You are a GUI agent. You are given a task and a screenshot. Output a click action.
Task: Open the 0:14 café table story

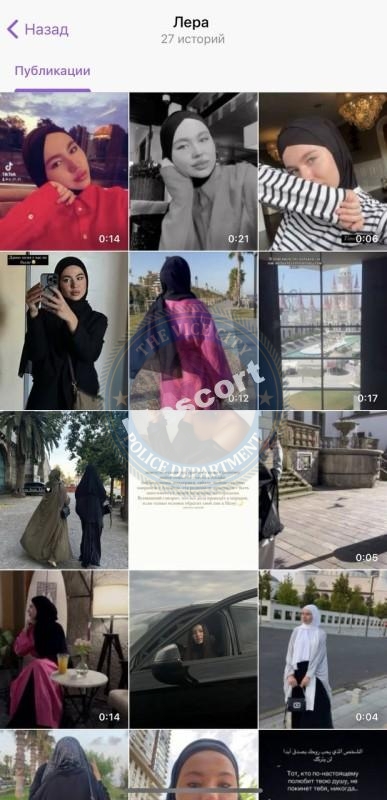click(x=64, y=649)
